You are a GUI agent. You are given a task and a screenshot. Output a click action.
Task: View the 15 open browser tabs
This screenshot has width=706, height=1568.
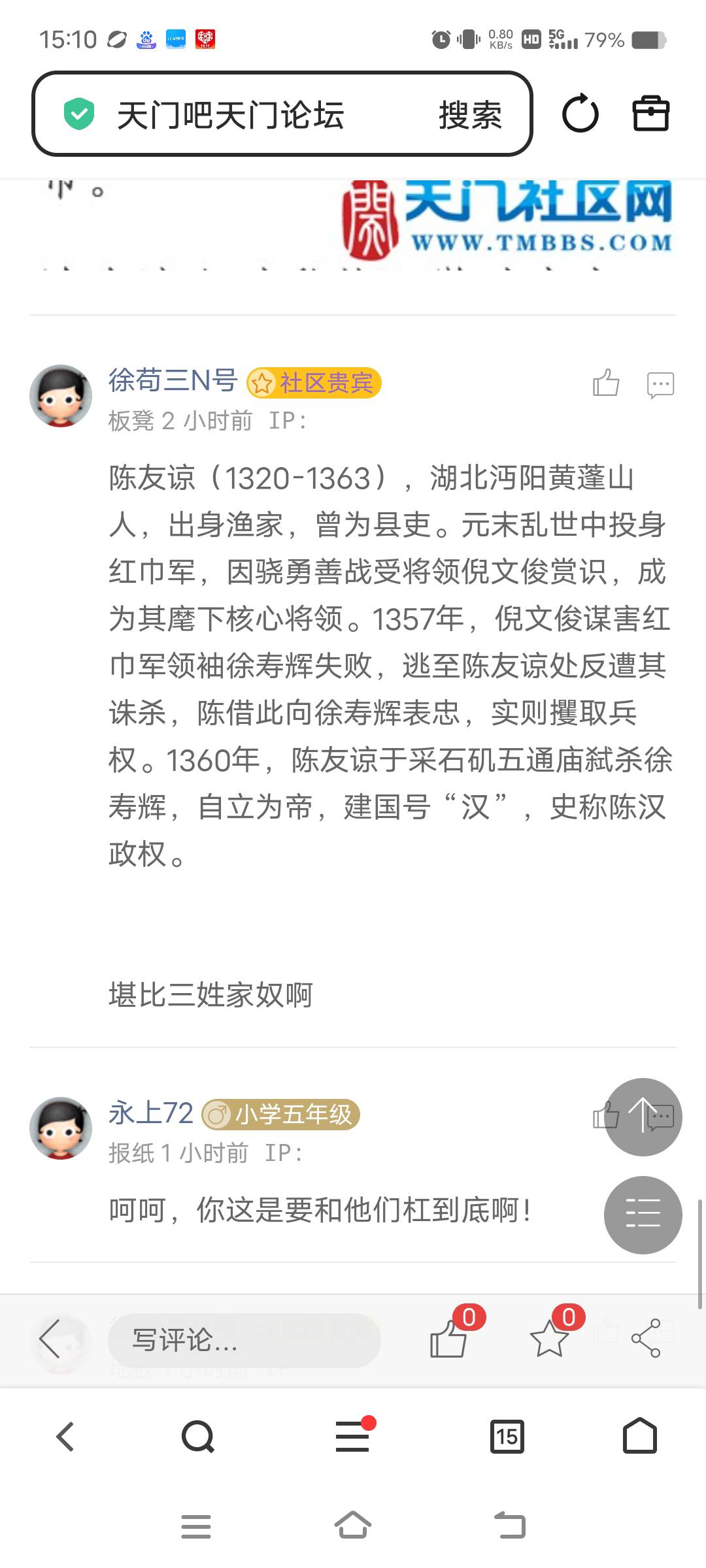pyautogui.click(x=507, y=1437)
